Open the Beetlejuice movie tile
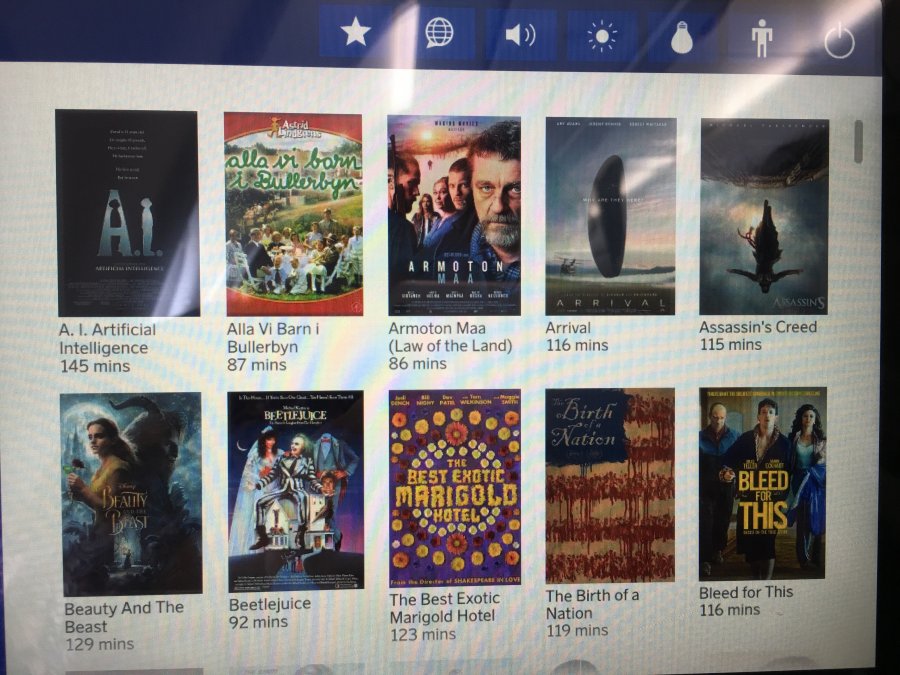900x675 pixels. pyautogui.click(x=295, y=490)
